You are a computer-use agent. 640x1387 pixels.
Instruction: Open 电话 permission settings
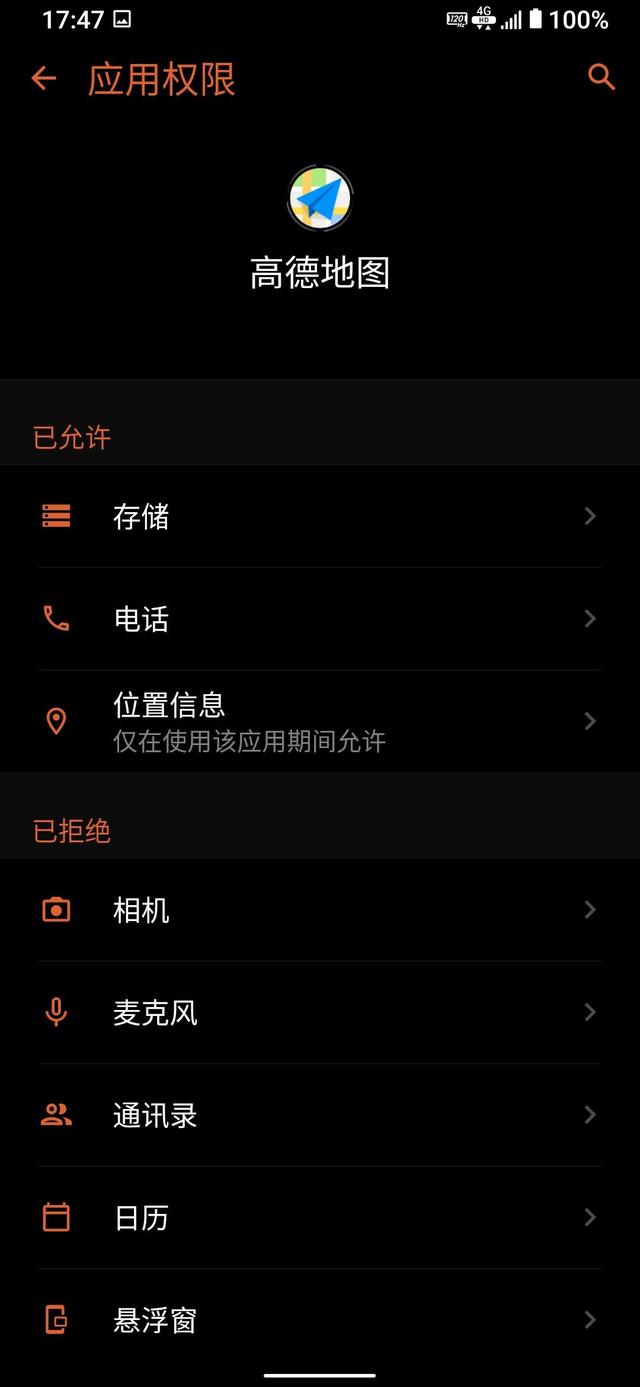tap(320, 619)
